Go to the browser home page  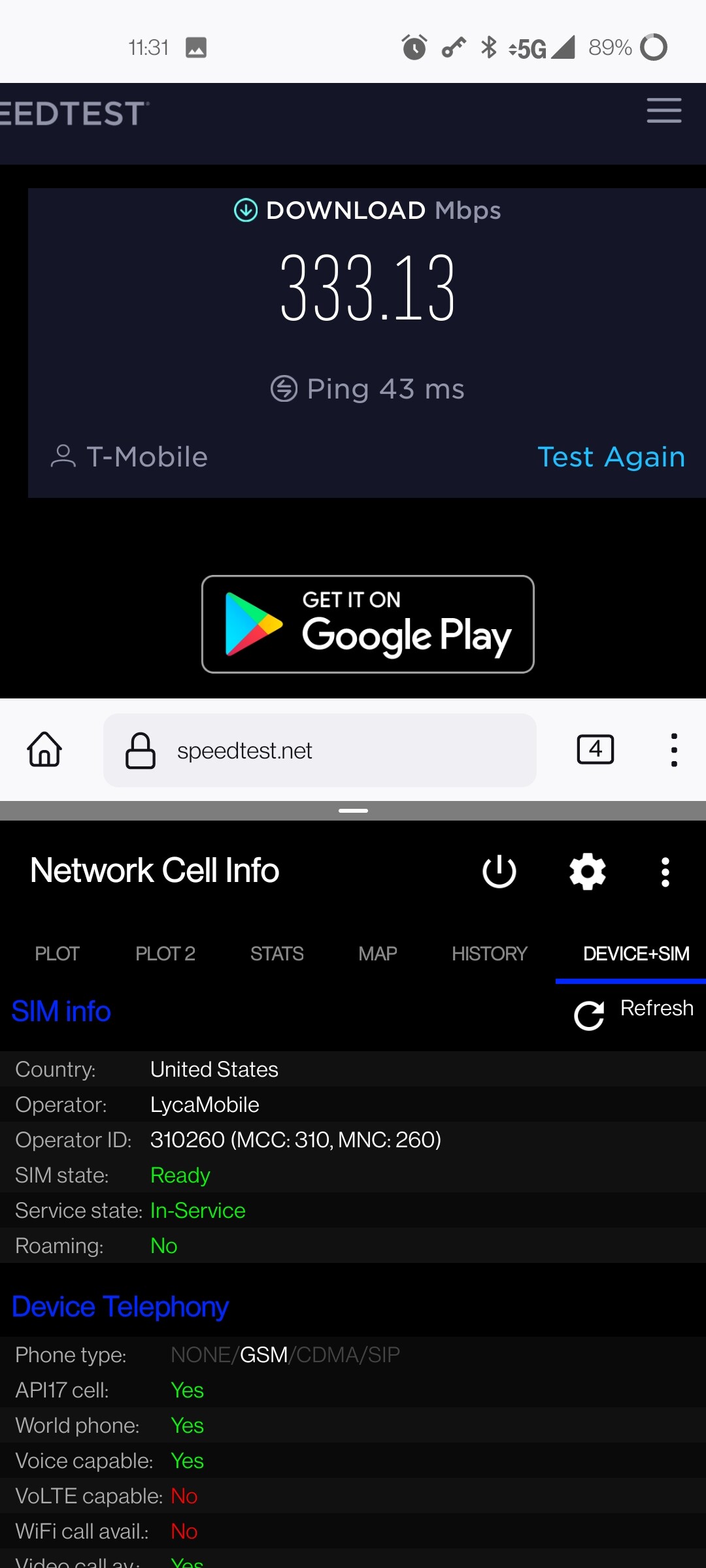44,749
